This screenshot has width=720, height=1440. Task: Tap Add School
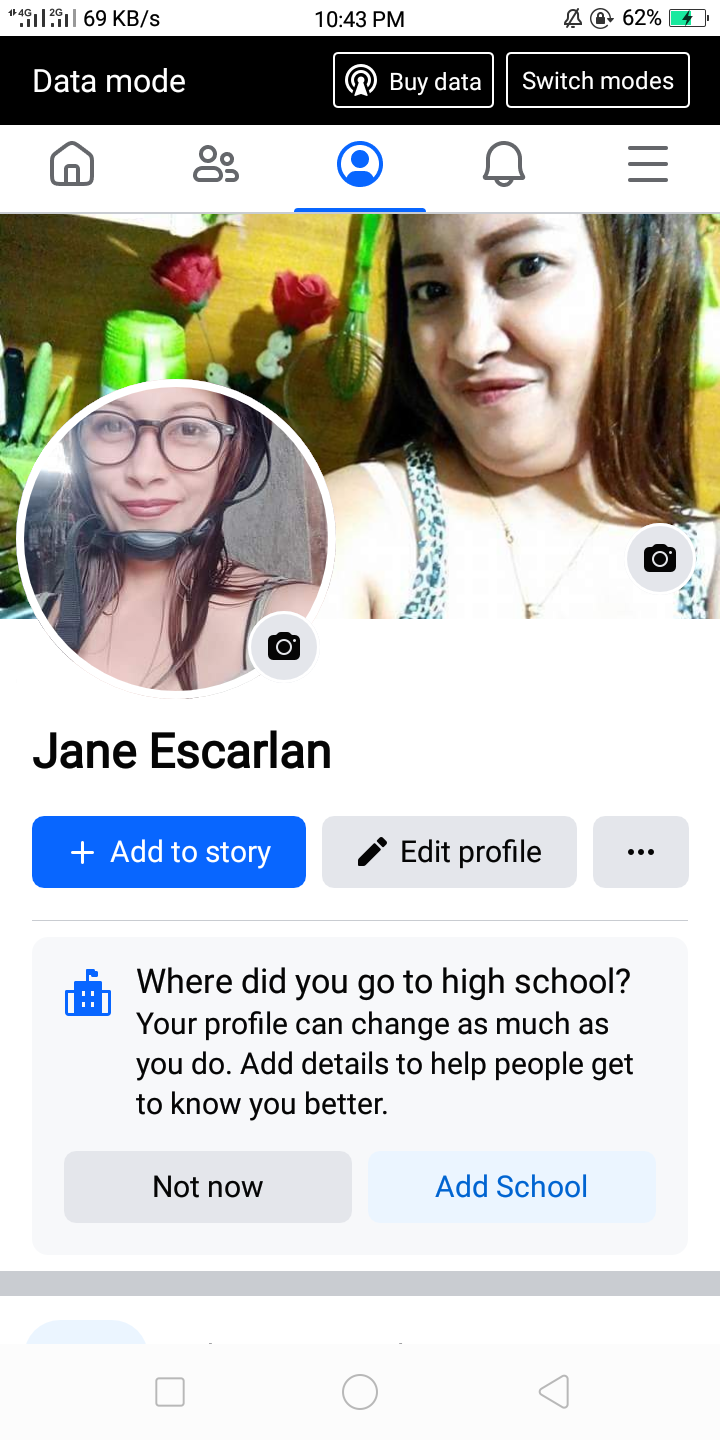click(512, 1187)
